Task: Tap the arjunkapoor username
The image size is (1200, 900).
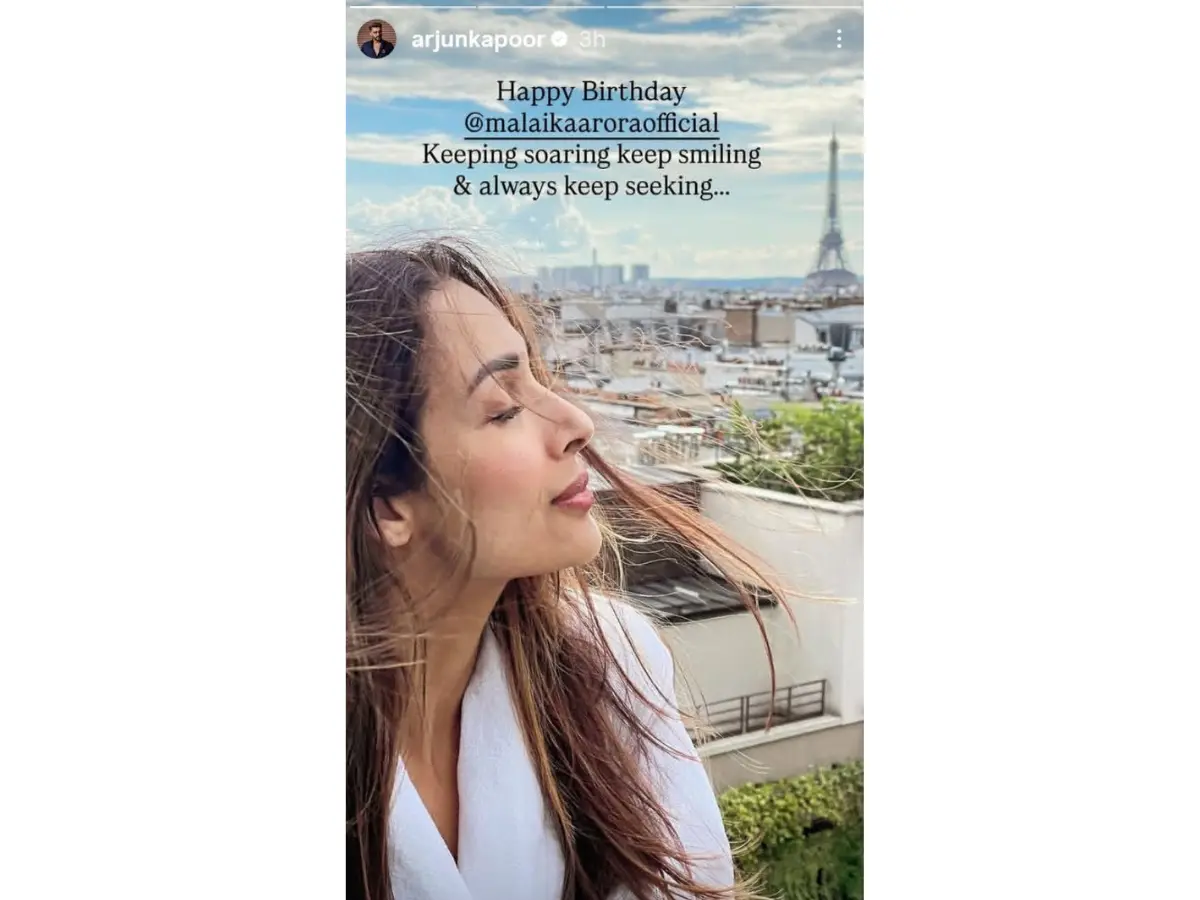Action: pos(478,40)
